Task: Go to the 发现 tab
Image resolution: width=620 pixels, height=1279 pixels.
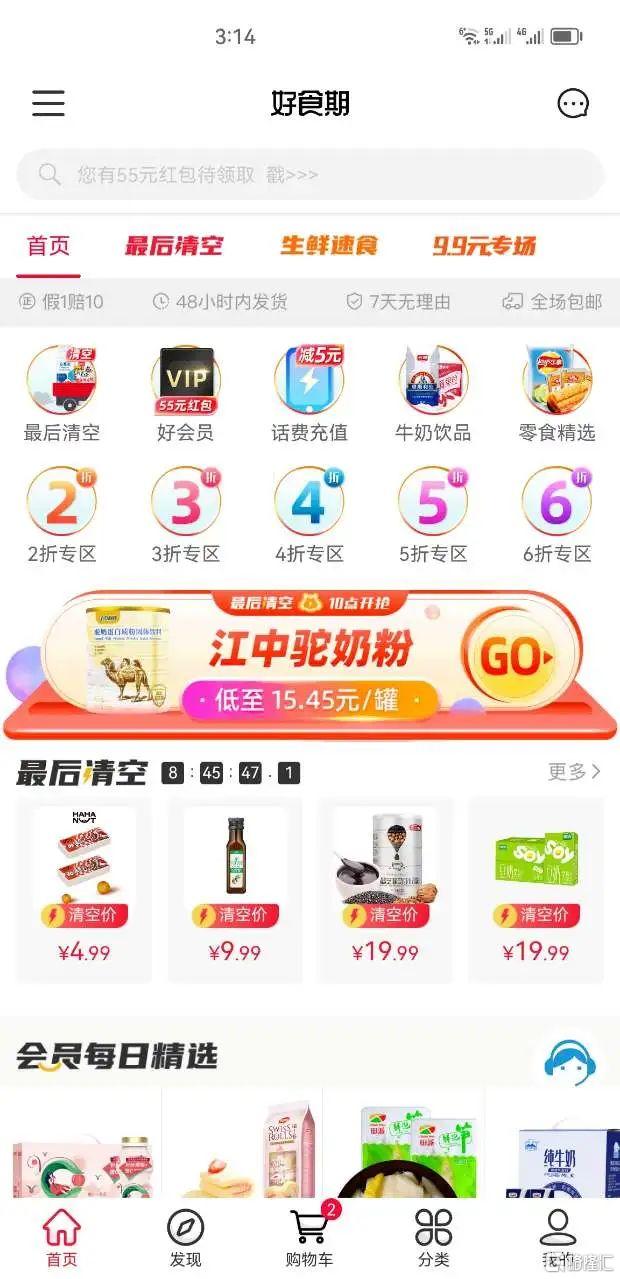Action: 185,1238
